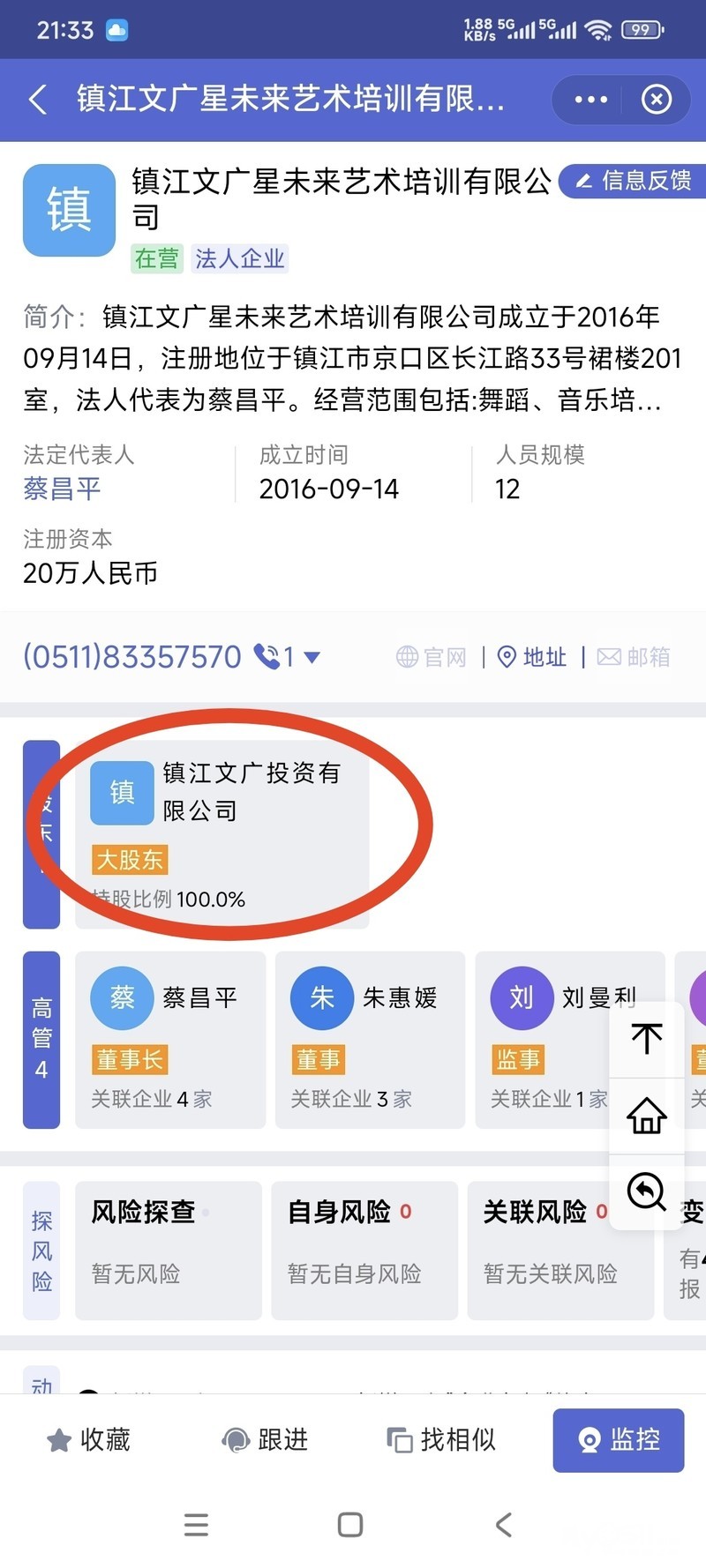The width and height of the screenshot is (706, 1568).
Task: Open executive card for 朱惠媛 董事
Action: coord(369,1041)
